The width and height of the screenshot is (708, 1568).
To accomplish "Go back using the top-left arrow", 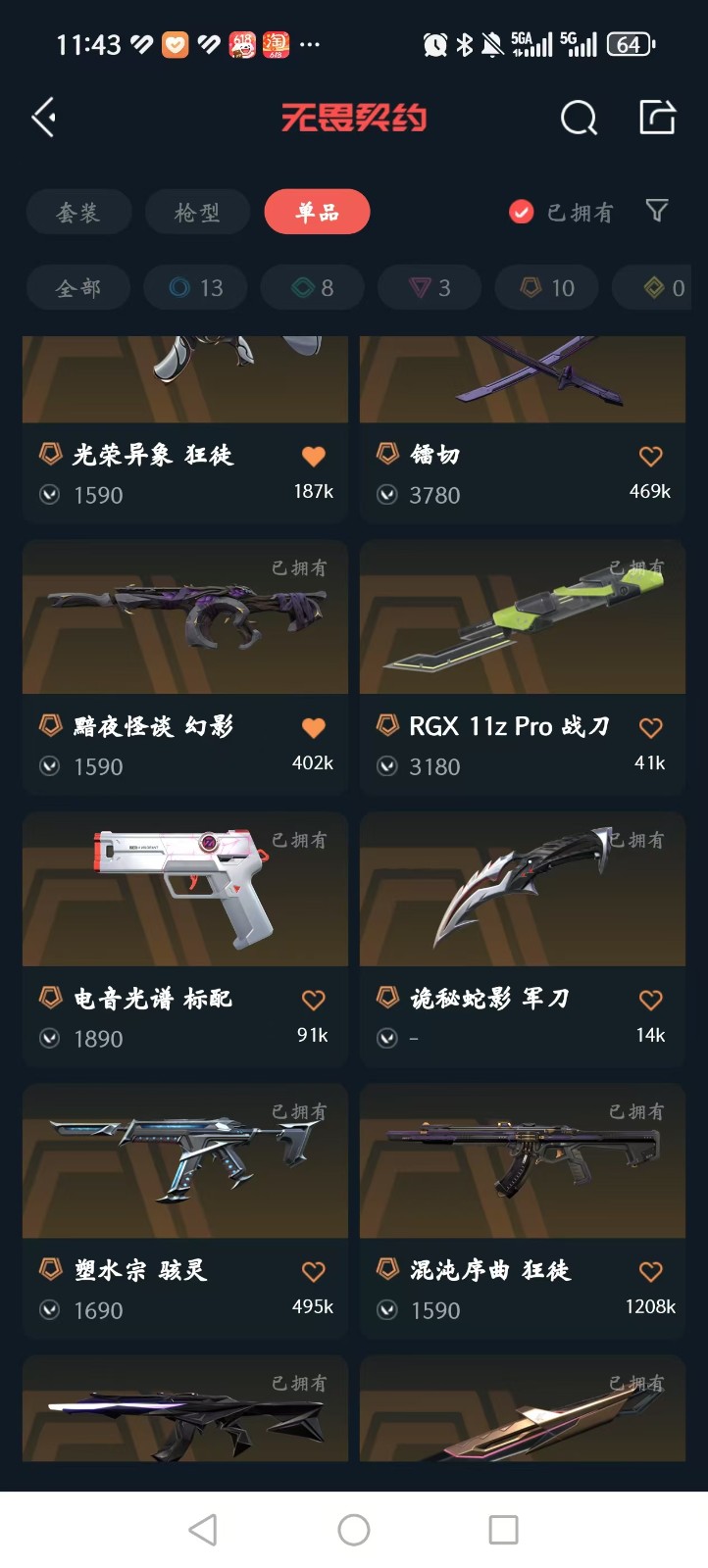I will 44,118.
